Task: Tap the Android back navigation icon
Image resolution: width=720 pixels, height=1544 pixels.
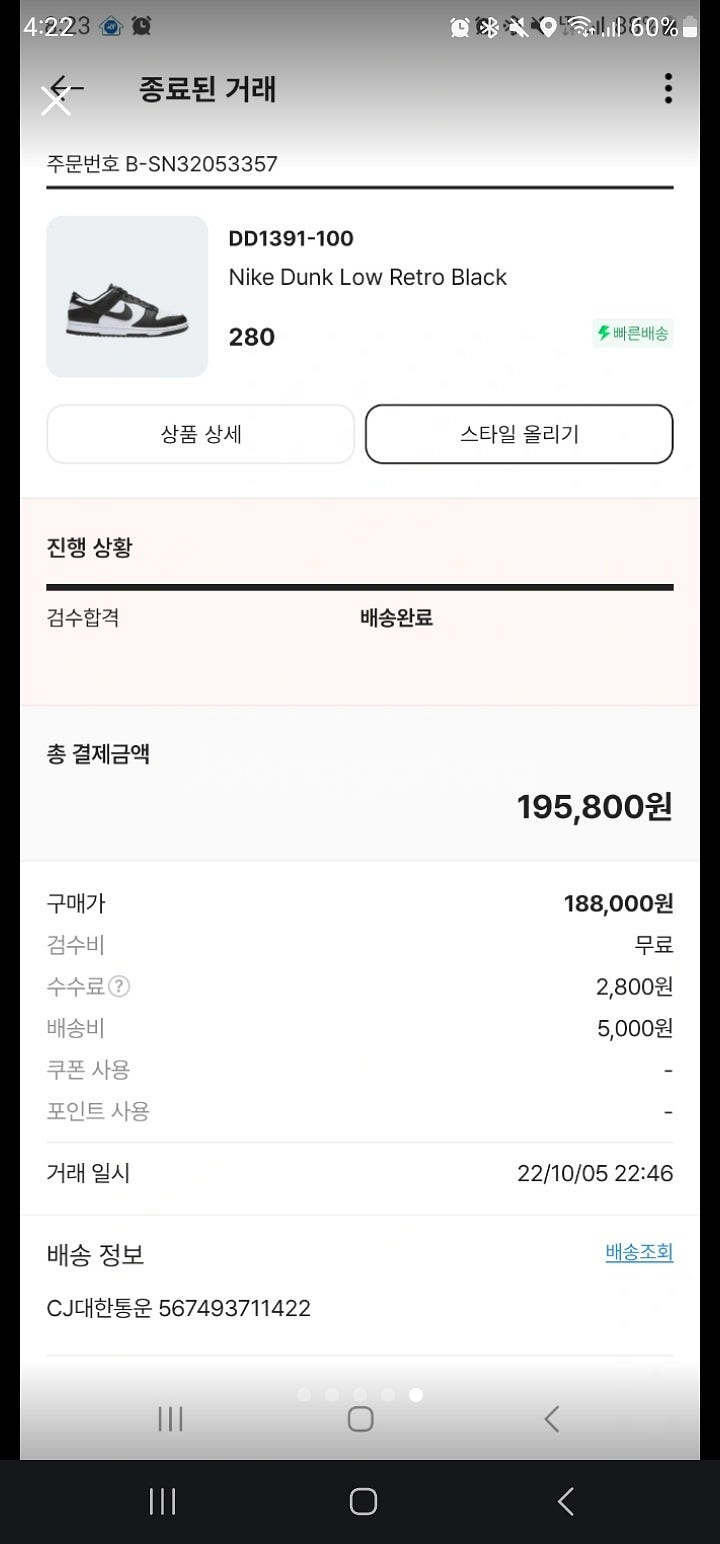Action: [565, 1501]
